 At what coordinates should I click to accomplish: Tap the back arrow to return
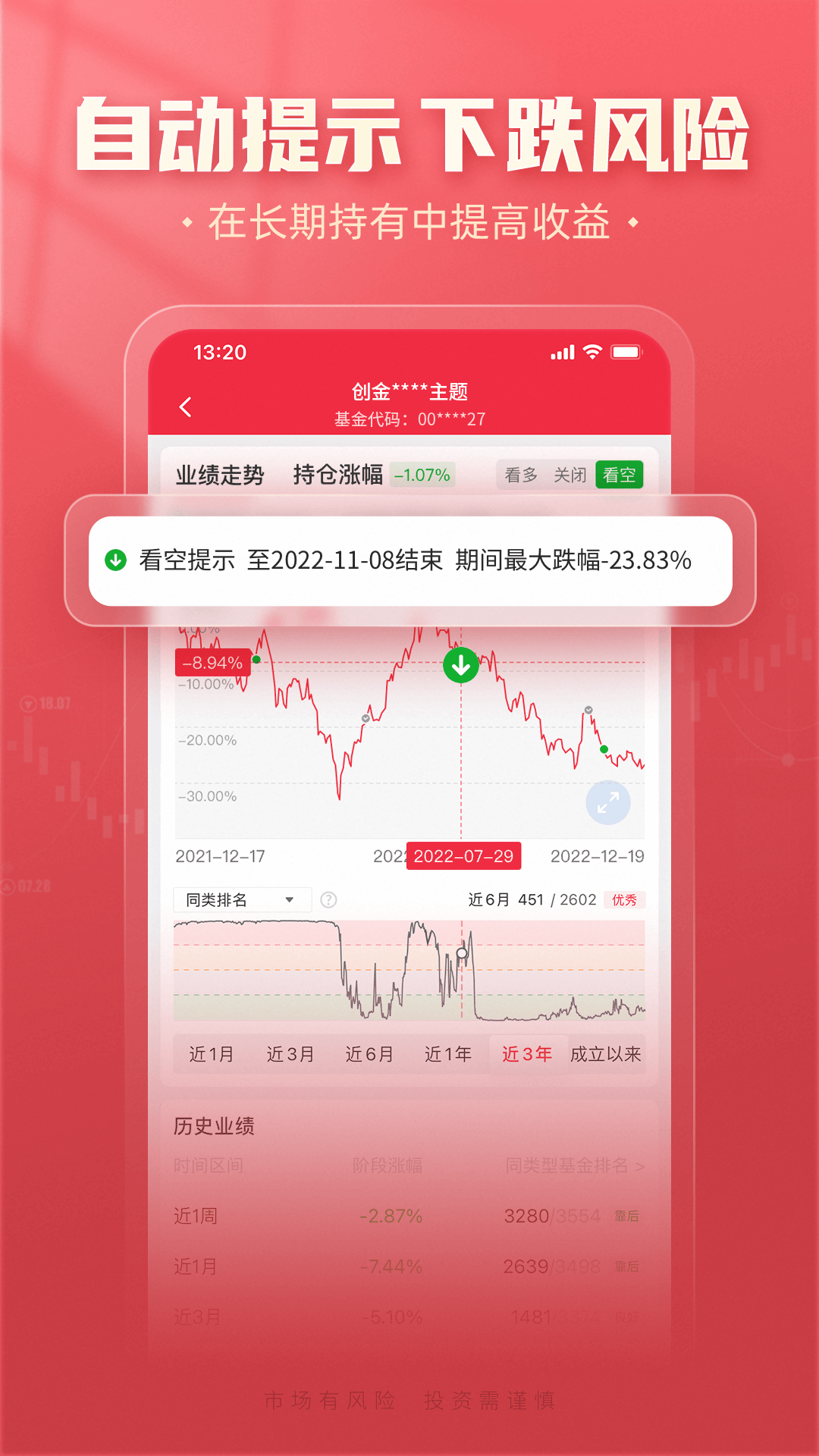pos(184,406)
